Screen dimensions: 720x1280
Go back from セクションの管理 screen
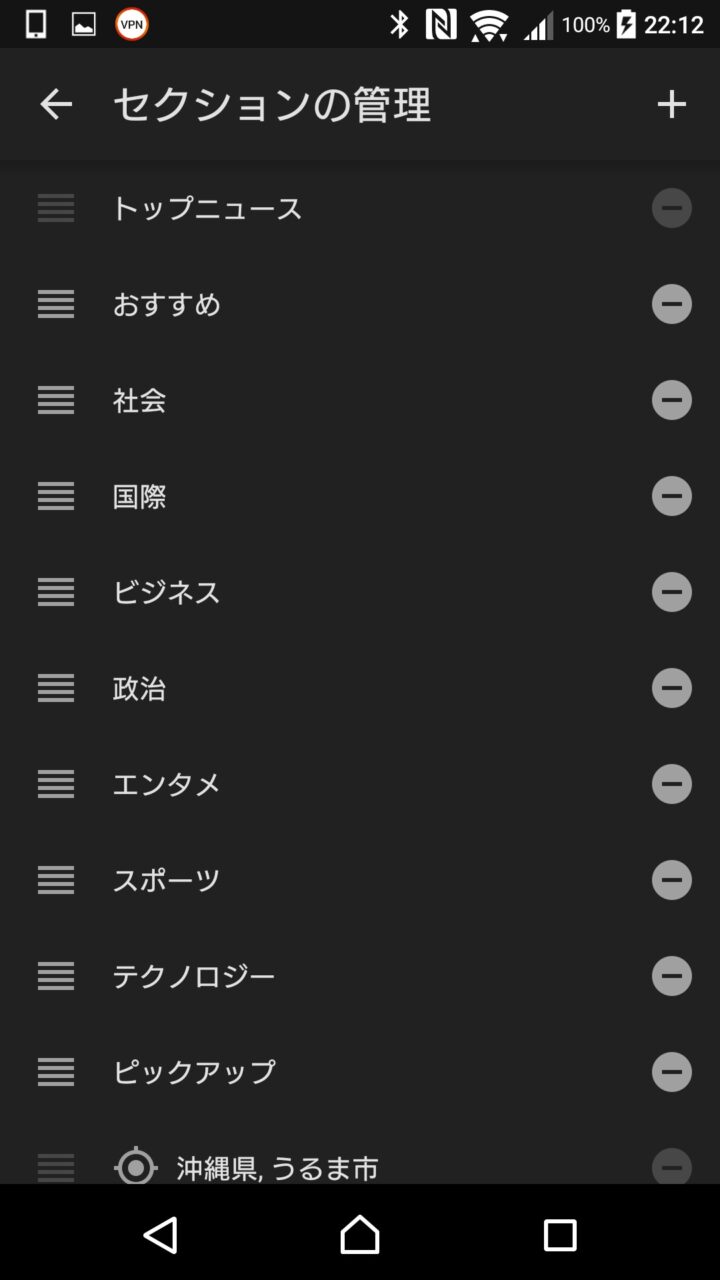[56, 104]
